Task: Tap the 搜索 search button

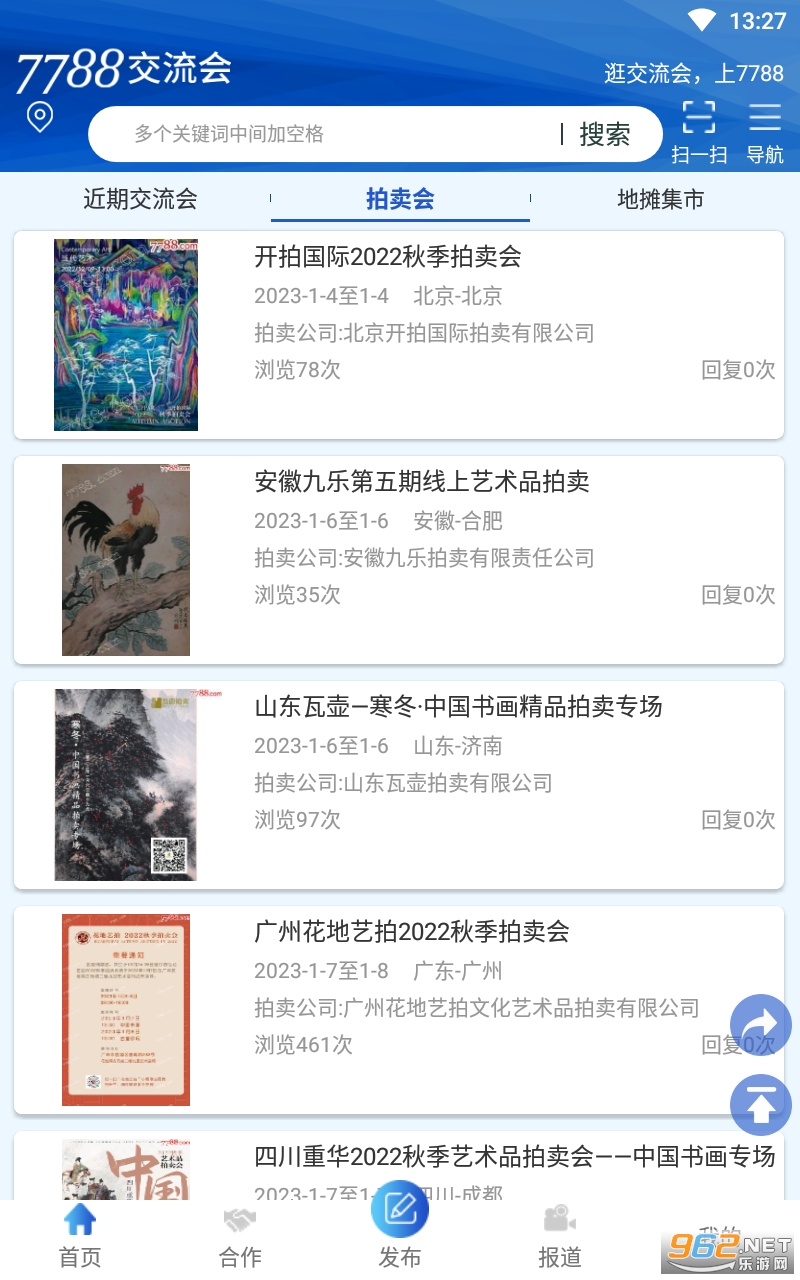Action: (x=605, y=134)
